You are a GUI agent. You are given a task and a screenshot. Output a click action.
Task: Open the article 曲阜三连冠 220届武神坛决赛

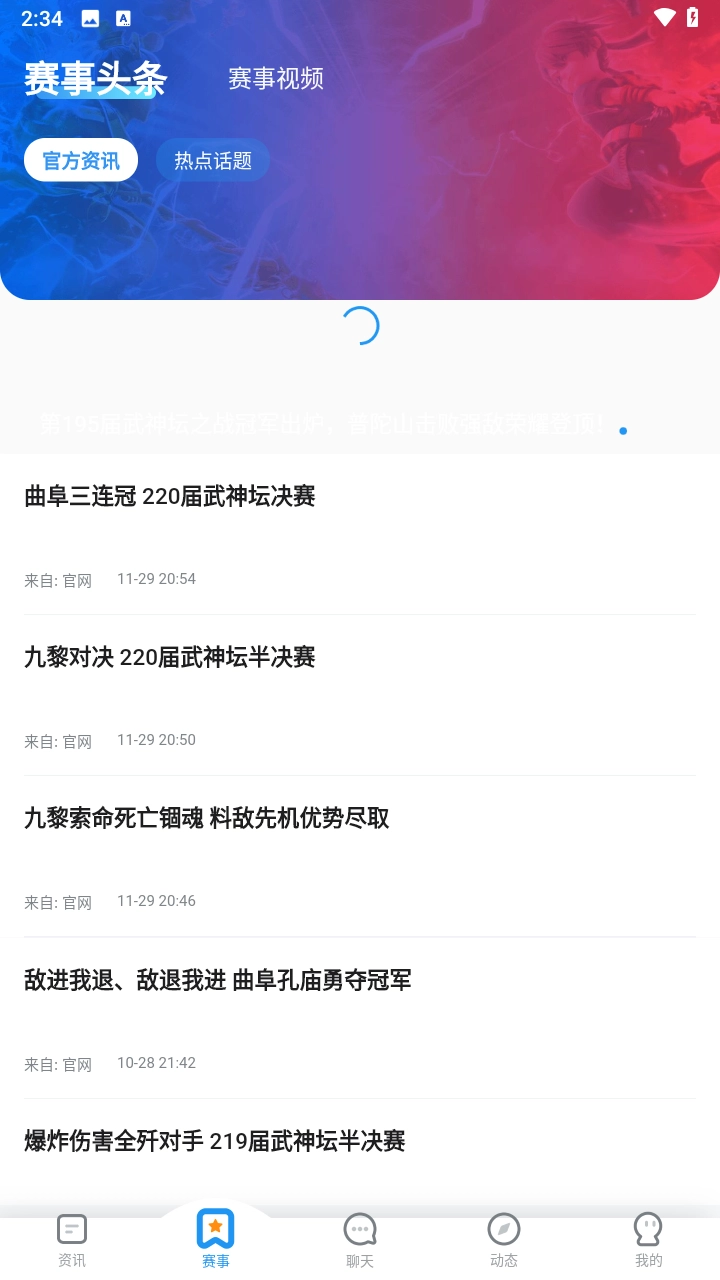point(171,496)
